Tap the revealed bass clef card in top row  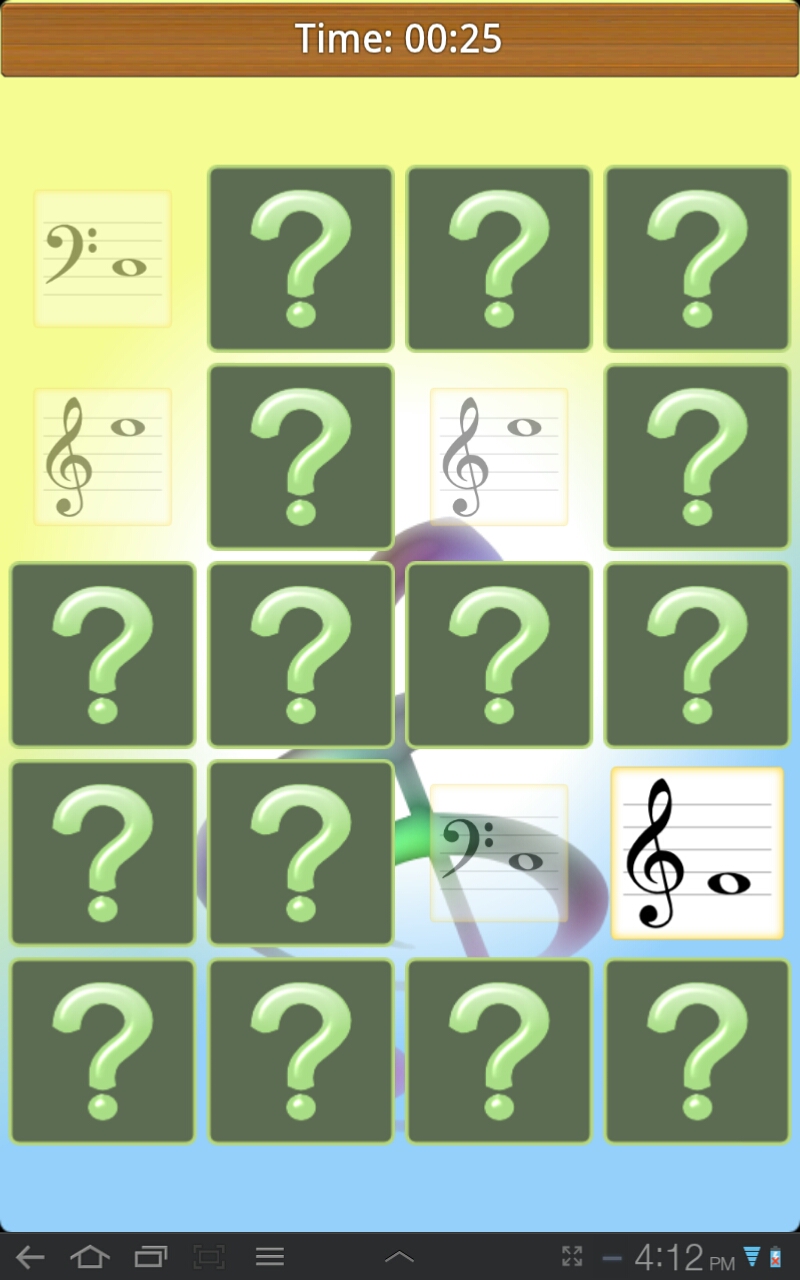102,258
